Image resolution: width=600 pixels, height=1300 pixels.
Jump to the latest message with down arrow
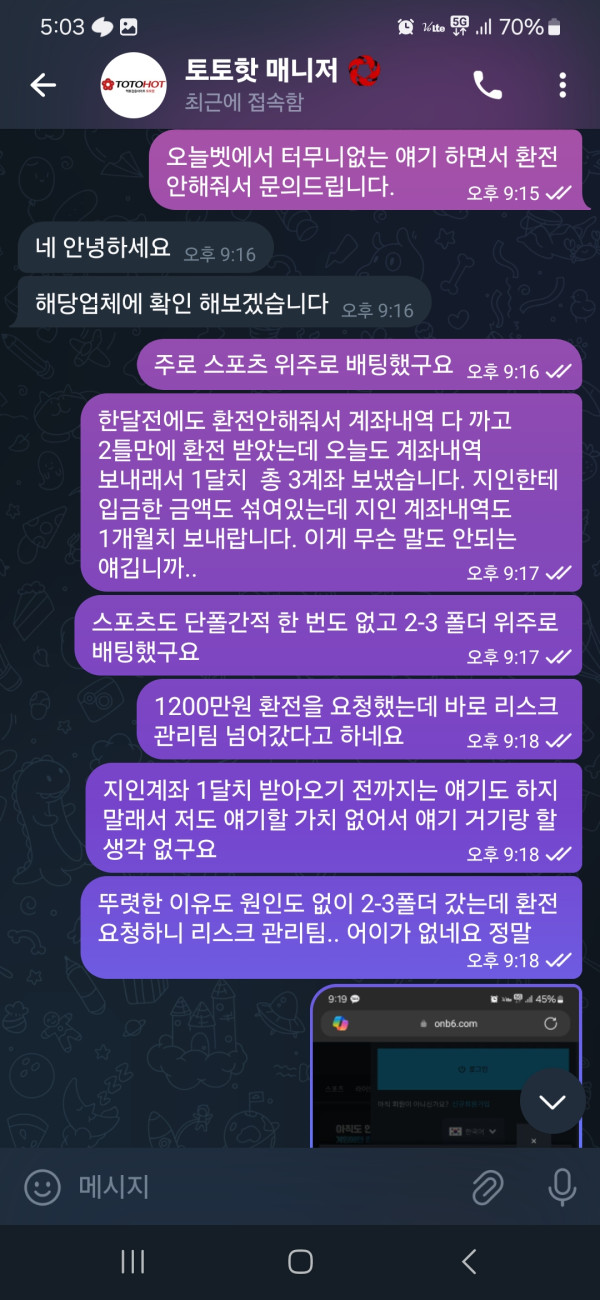[x=552, y=1102]
